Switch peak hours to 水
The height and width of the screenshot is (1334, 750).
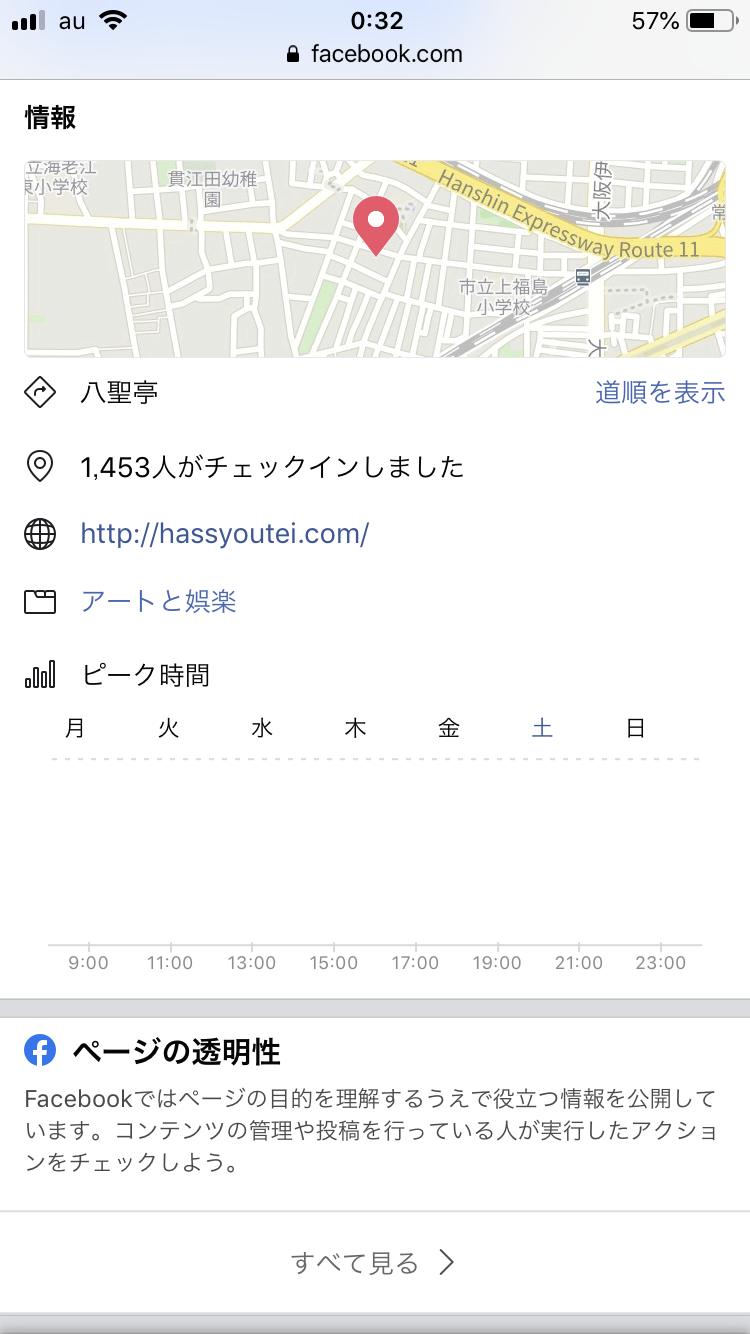pos(262,728)
